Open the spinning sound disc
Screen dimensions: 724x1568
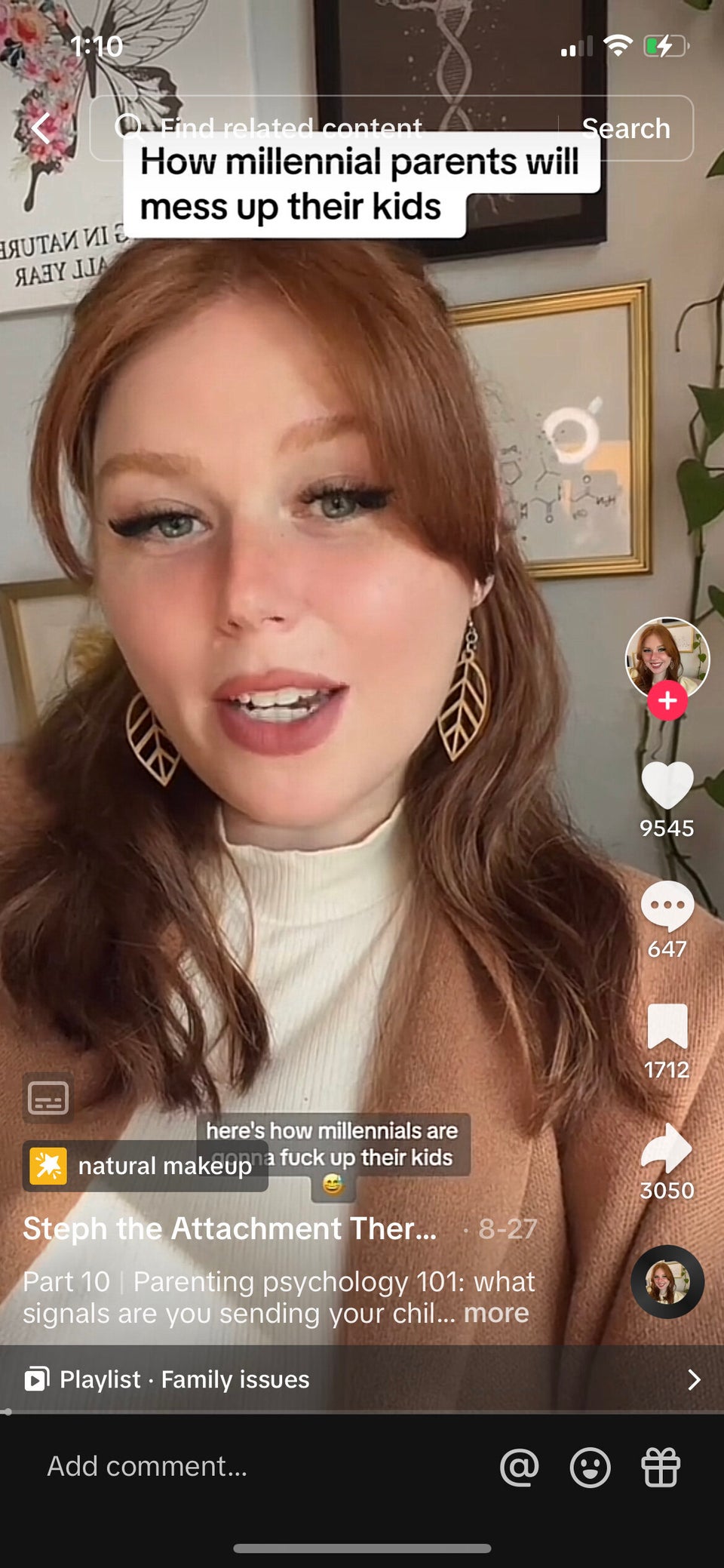[667, 1282]
